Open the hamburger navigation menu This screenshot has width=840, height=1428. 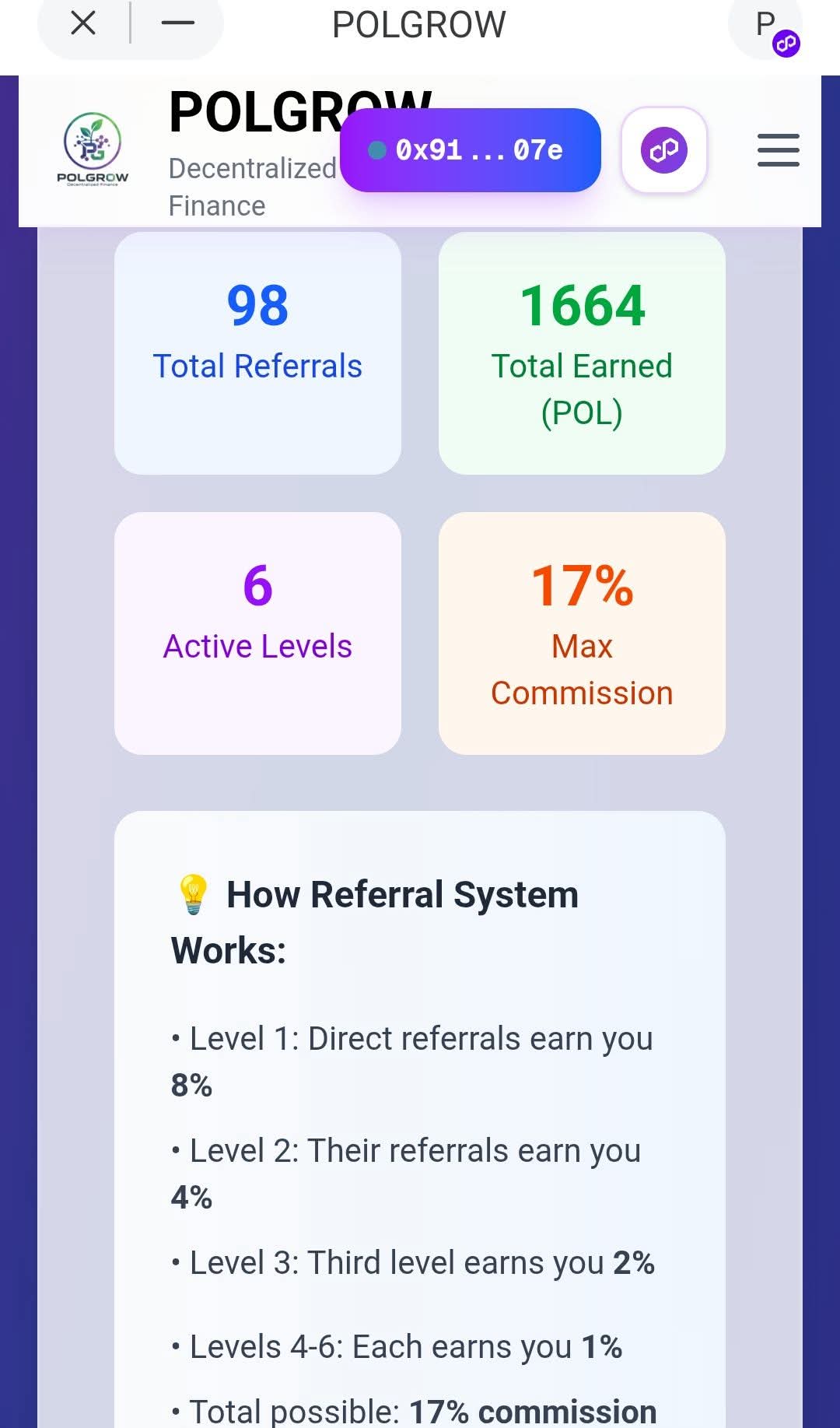779,150
